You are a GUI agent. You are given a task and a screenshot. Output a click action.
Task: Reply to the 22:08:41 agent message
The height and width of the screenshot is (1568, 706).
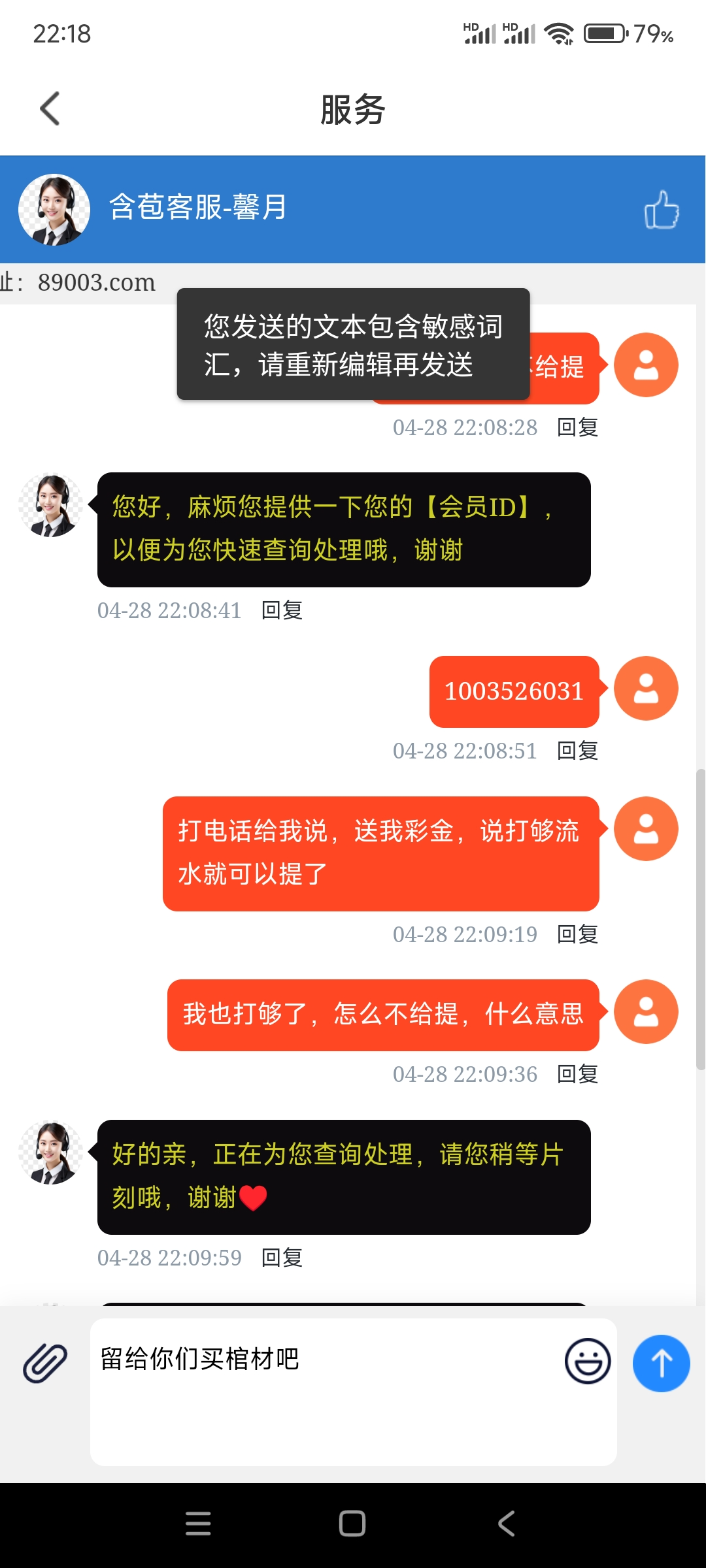(x=282, y=610)
